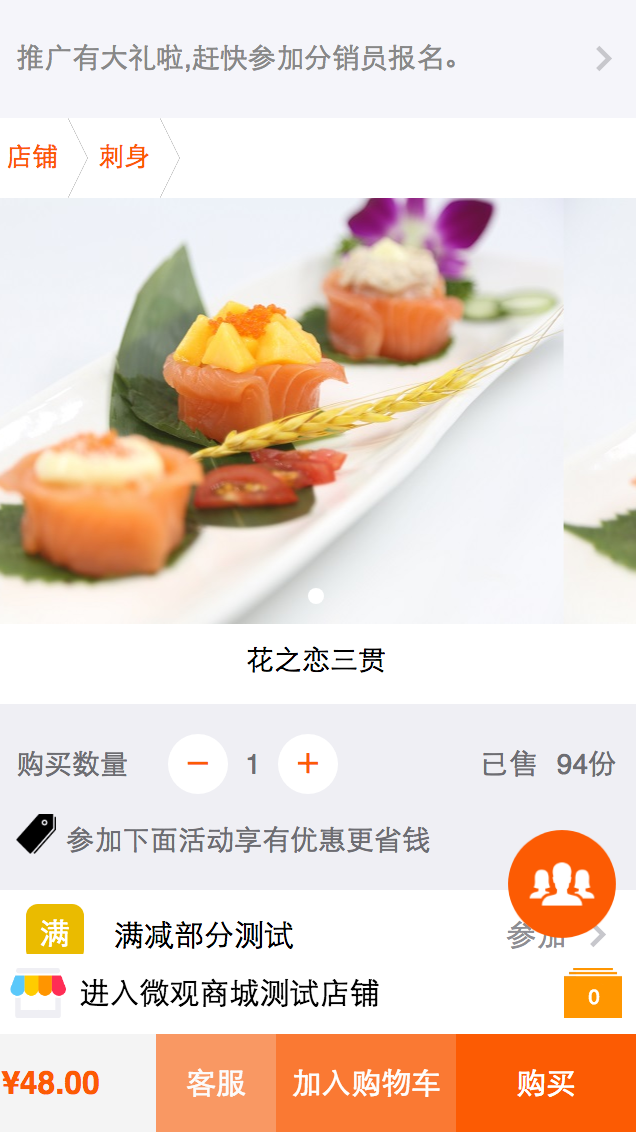The width and height of the screenshot is (636, 1132).
Task: Open the distributor sign-up promotion banner
Action: [316, 59]
